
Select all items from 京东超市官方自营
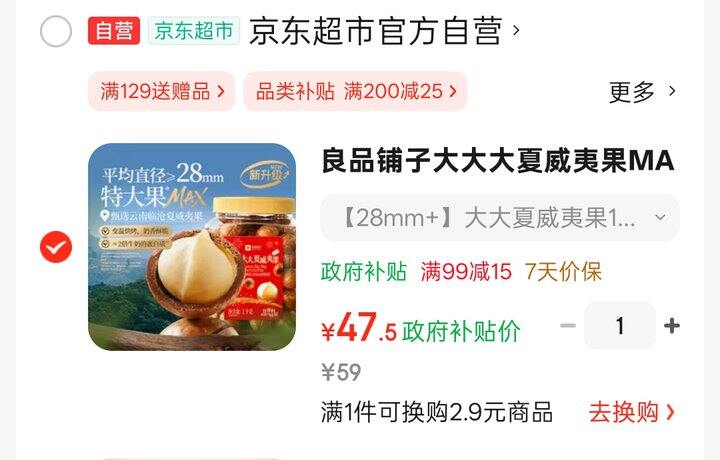coord(56,32)
